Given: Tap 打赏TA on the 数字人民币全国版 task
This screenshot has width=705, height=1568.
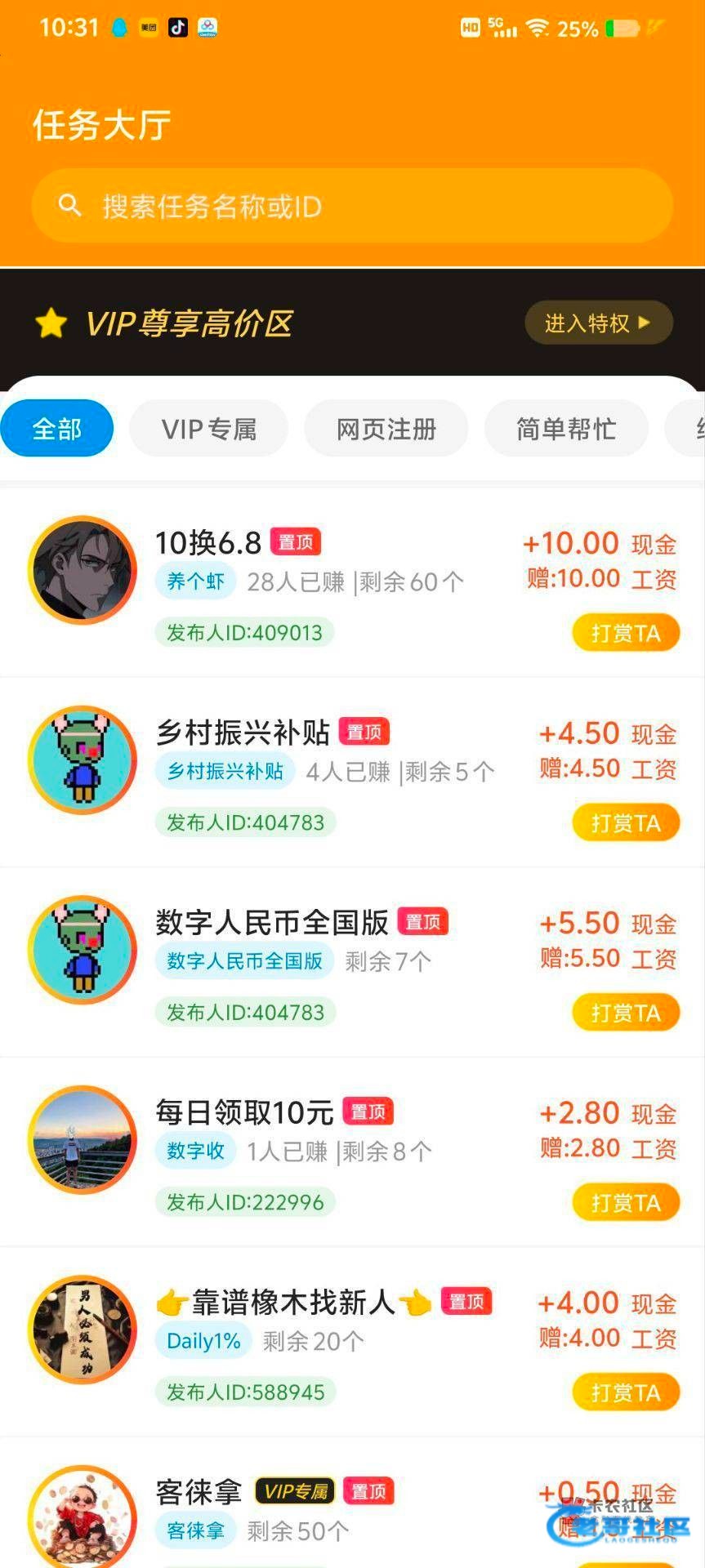Looking at the screenshot, I should pos(625,1013).
